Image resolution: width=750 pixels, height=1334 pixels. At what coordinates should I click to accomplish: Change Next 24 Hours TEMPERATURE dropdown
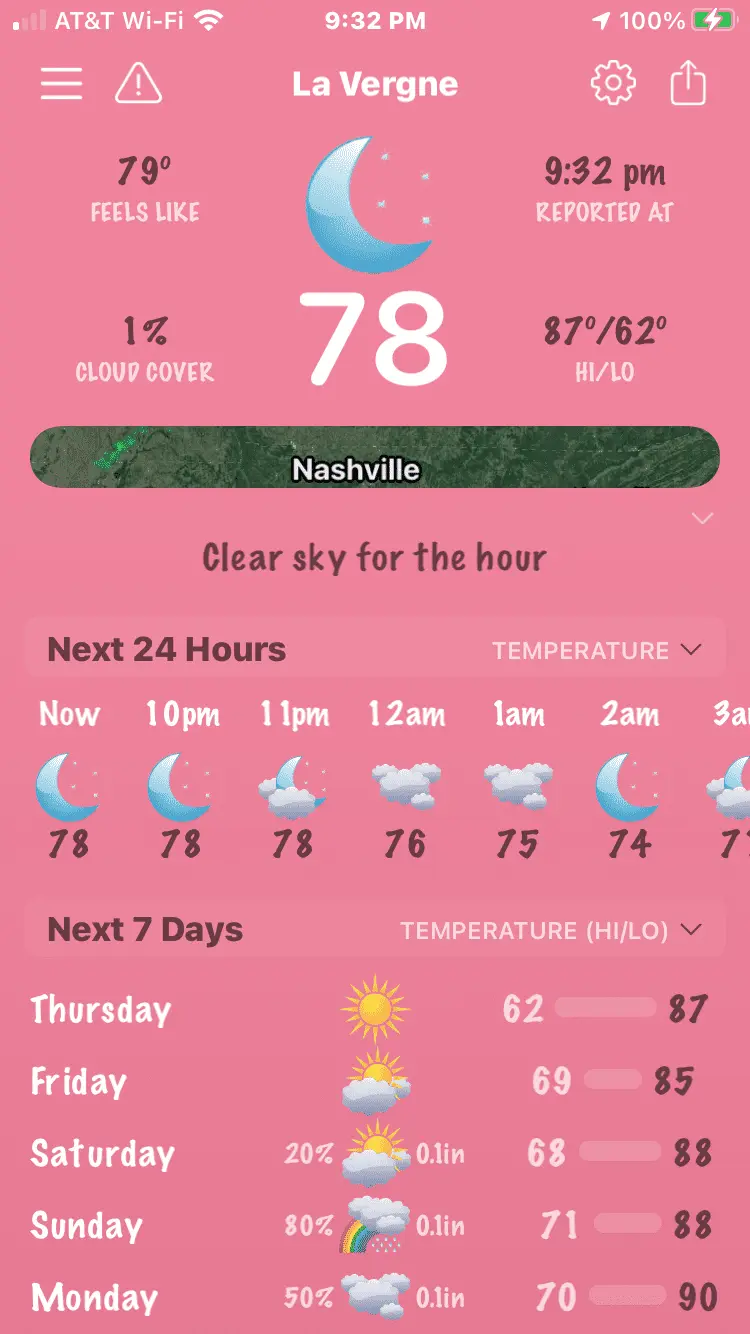pos(596,651)
